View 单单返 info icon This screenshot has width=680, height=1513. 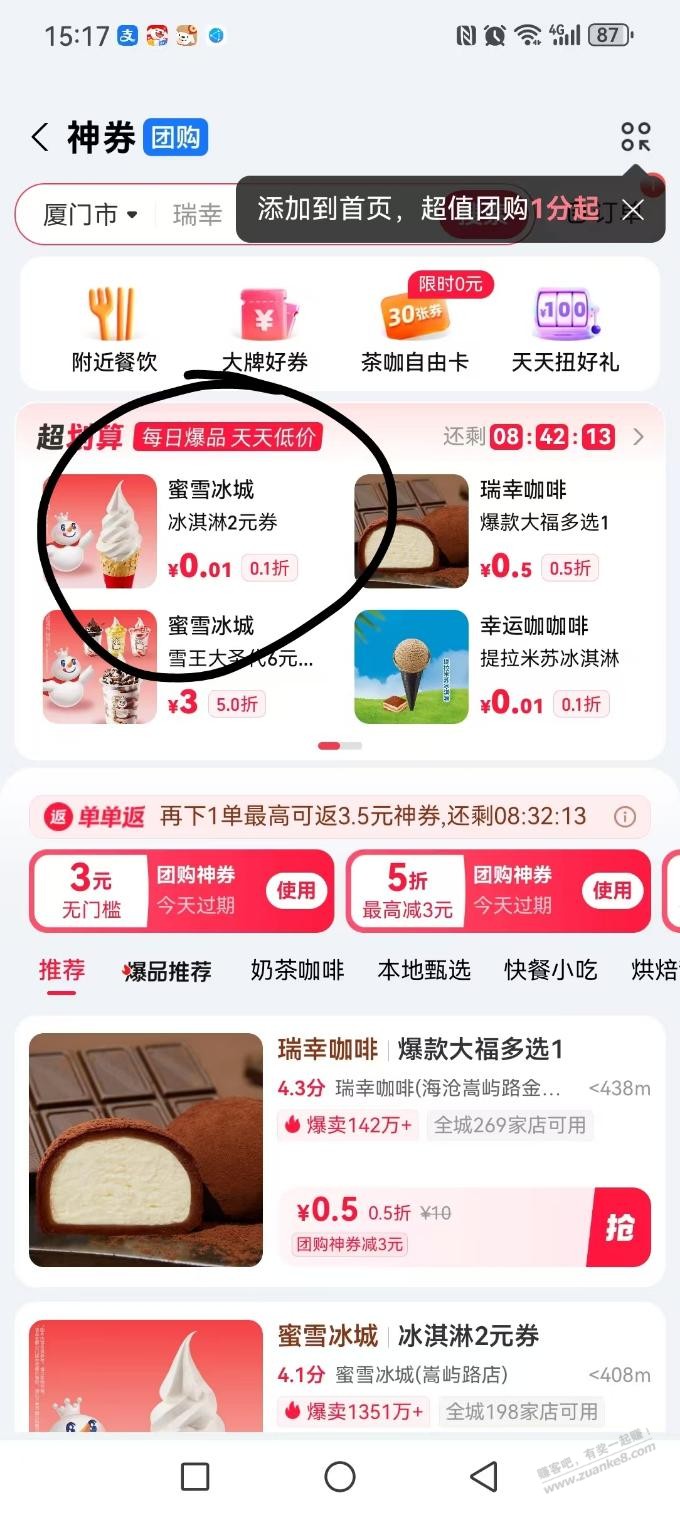pos(625,817)
